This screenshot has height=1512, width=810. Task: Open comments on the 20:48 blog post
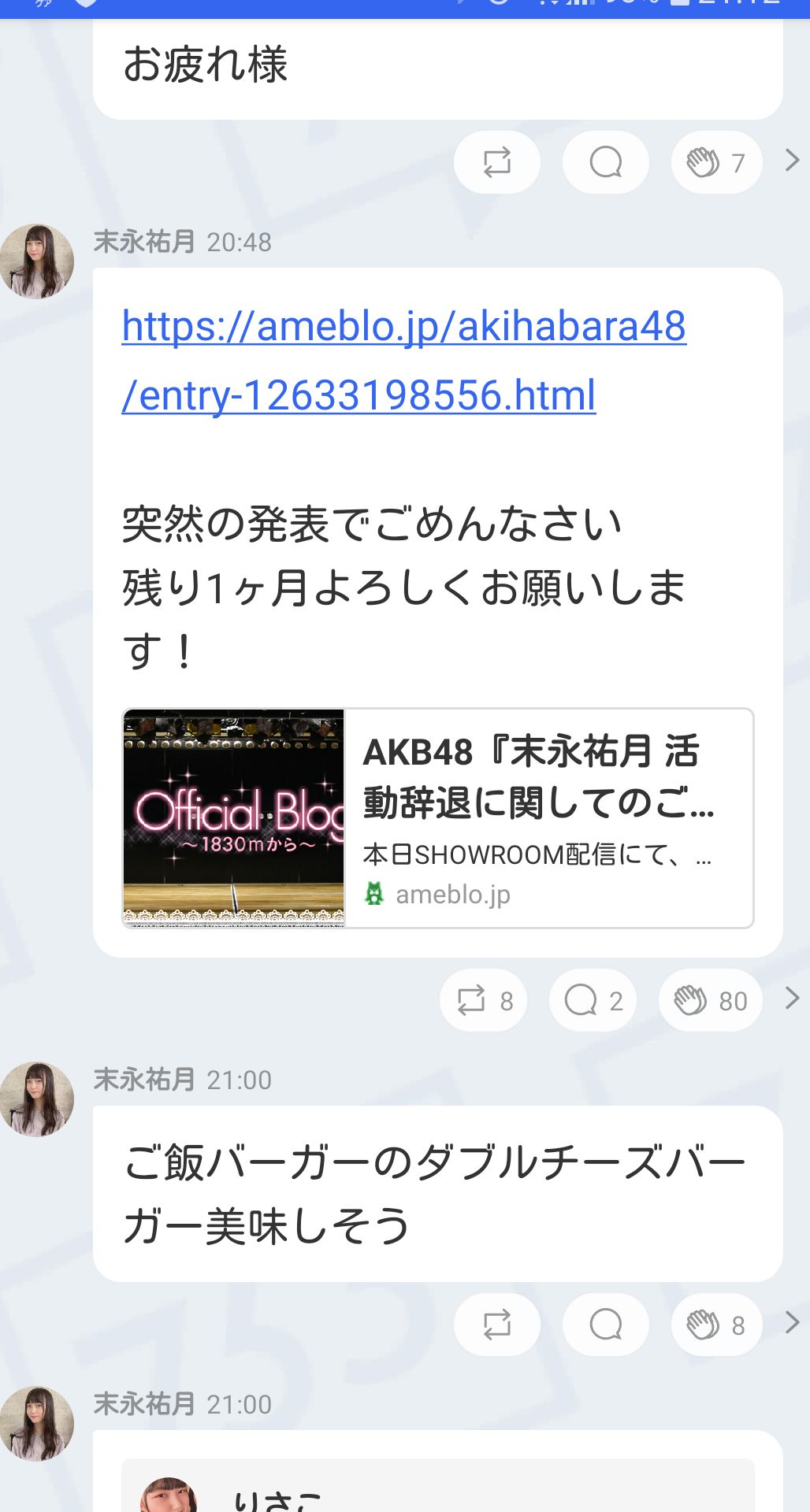593,1000
